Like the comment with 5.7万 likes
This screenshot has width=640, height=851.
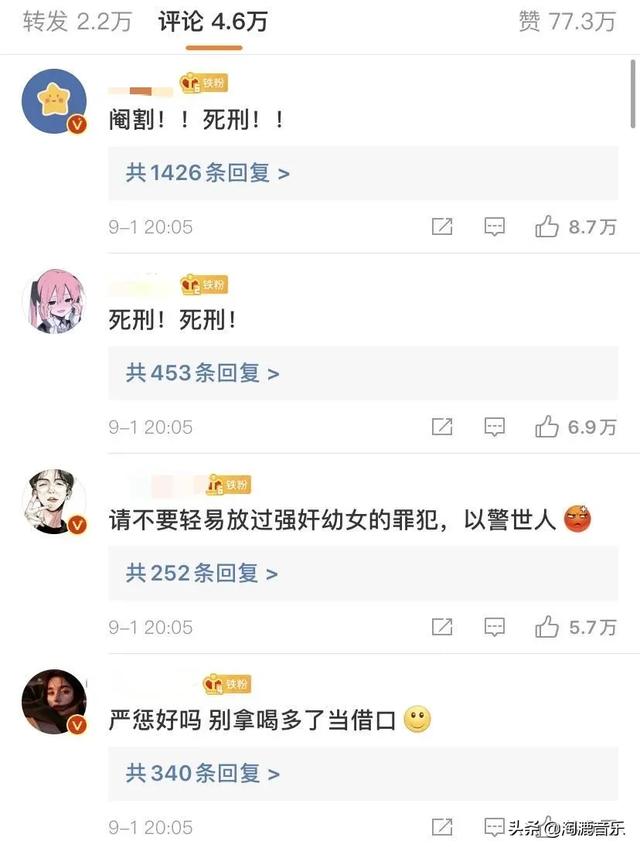pos(547,627)
